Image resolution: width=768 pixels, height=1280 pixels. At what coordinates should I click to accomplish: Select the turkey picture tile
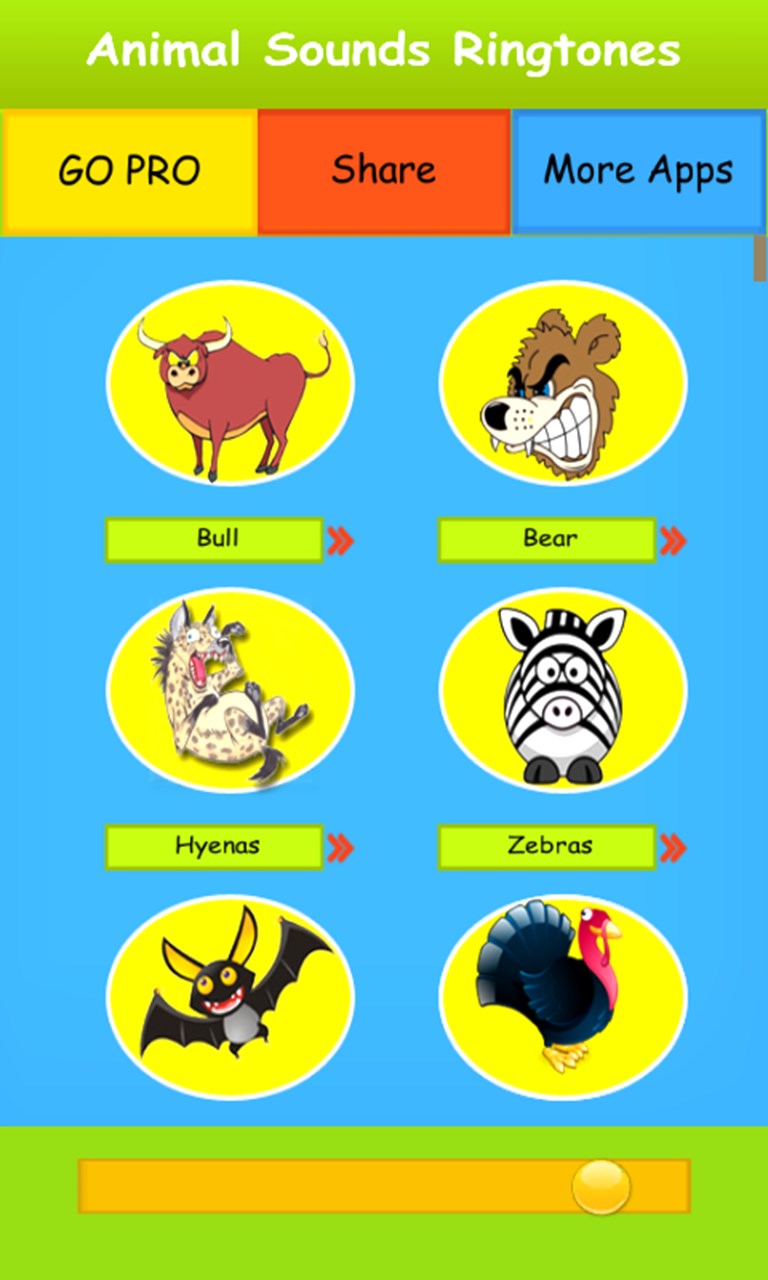(x=563, y=997)
